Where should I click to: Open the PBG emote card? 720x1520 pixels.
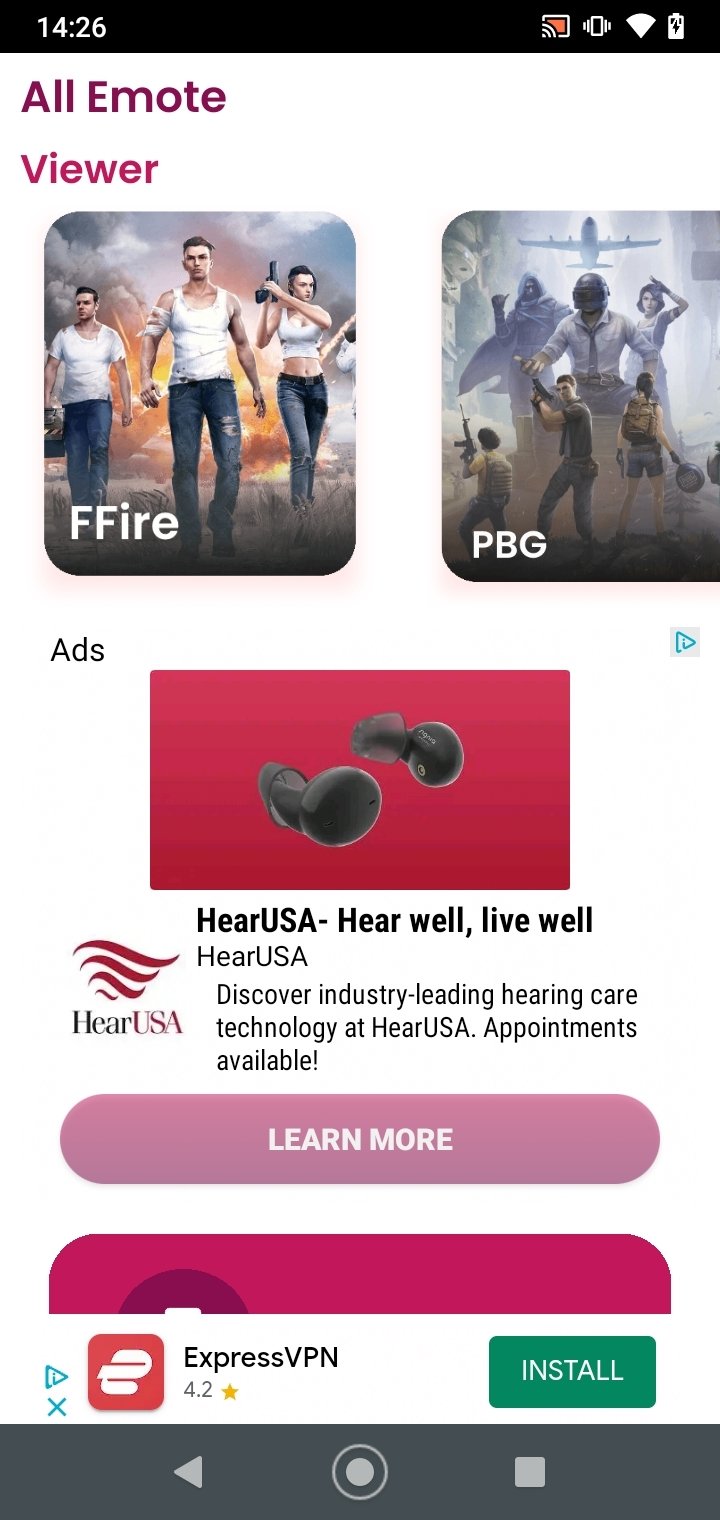(x=581, y=396)
